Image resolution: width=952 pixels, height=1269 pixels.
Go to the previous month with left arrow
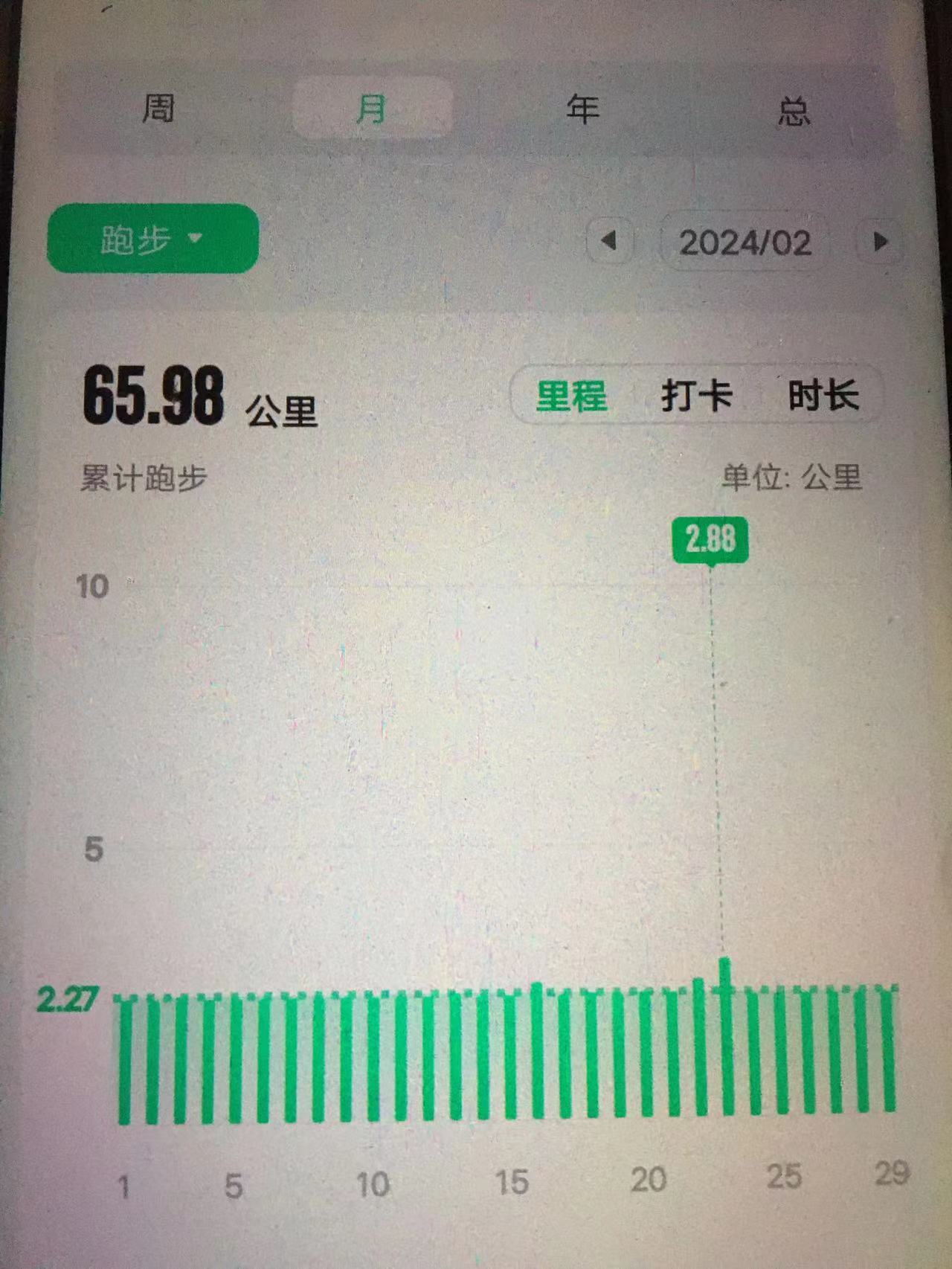[609, 241]
